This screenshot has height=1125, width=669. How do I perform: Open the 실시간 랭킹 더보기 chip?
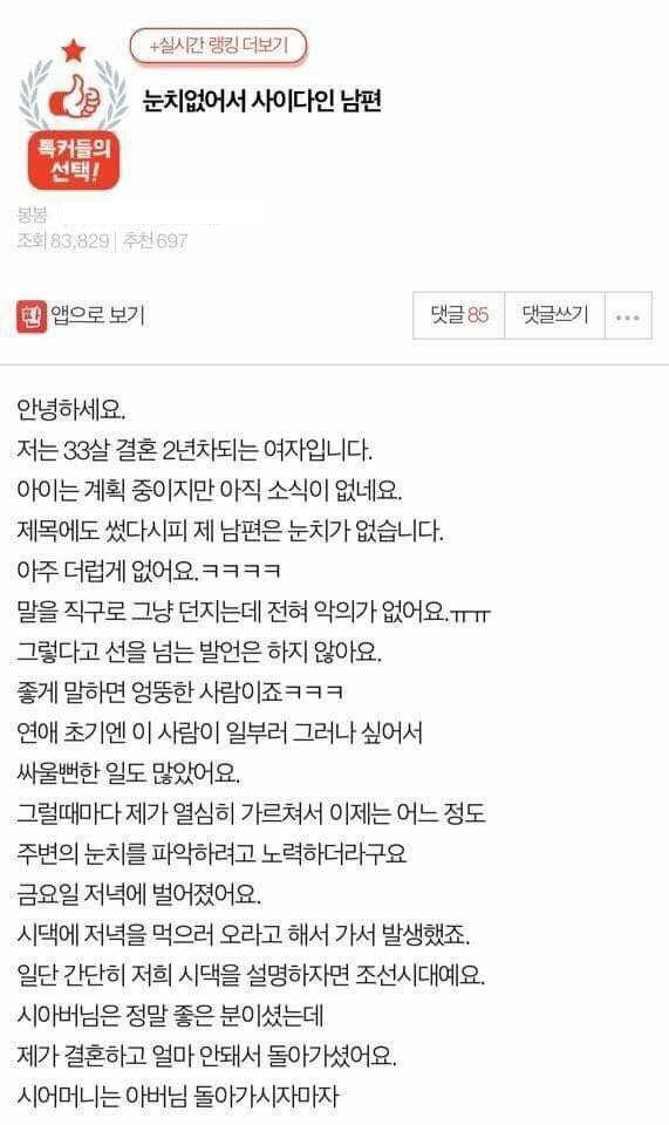[217, 45]
